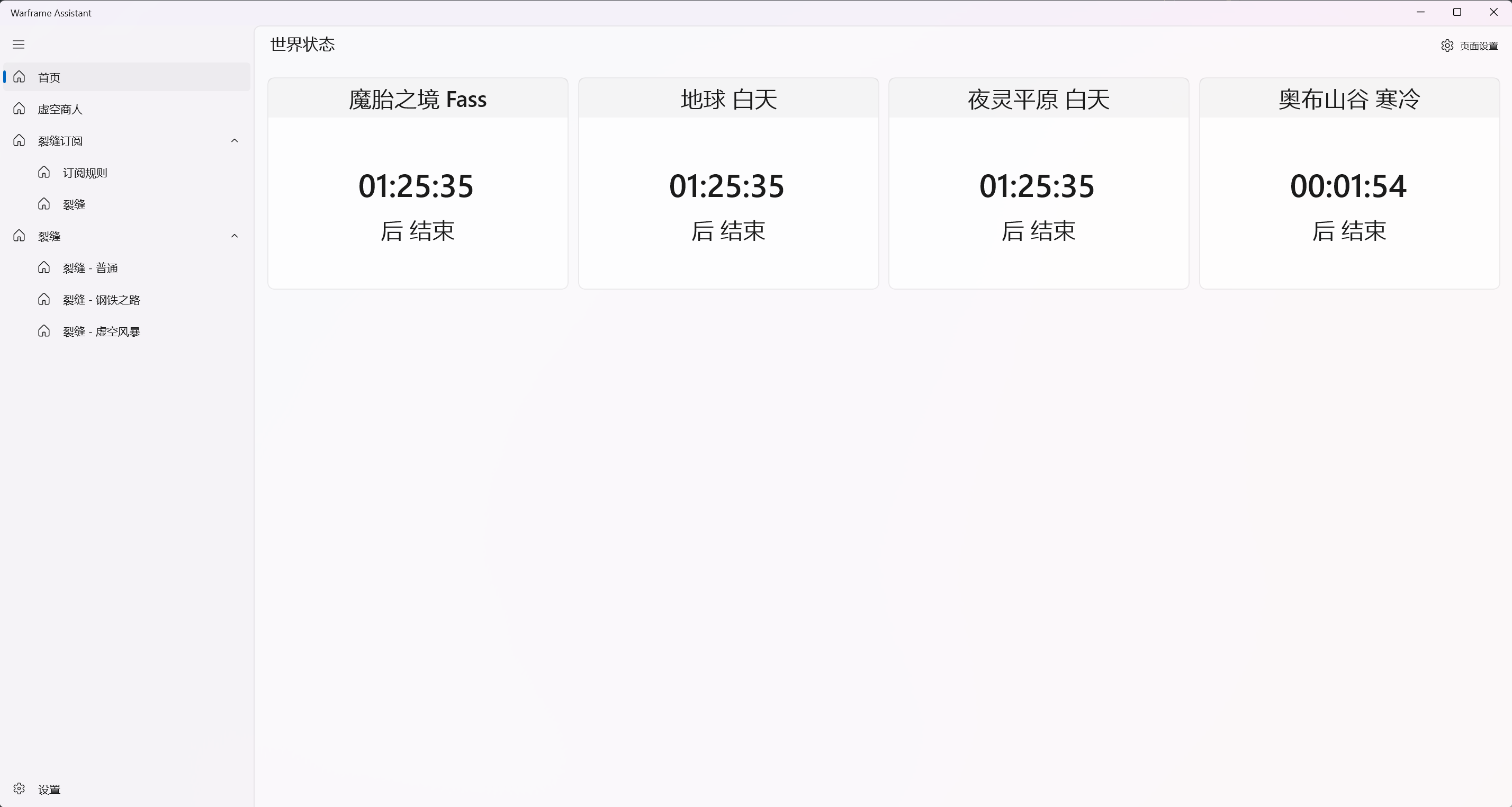Open 设置 settings in the sidebar
This screenshot has height=807, width=1512.
(x=49, y=790)
